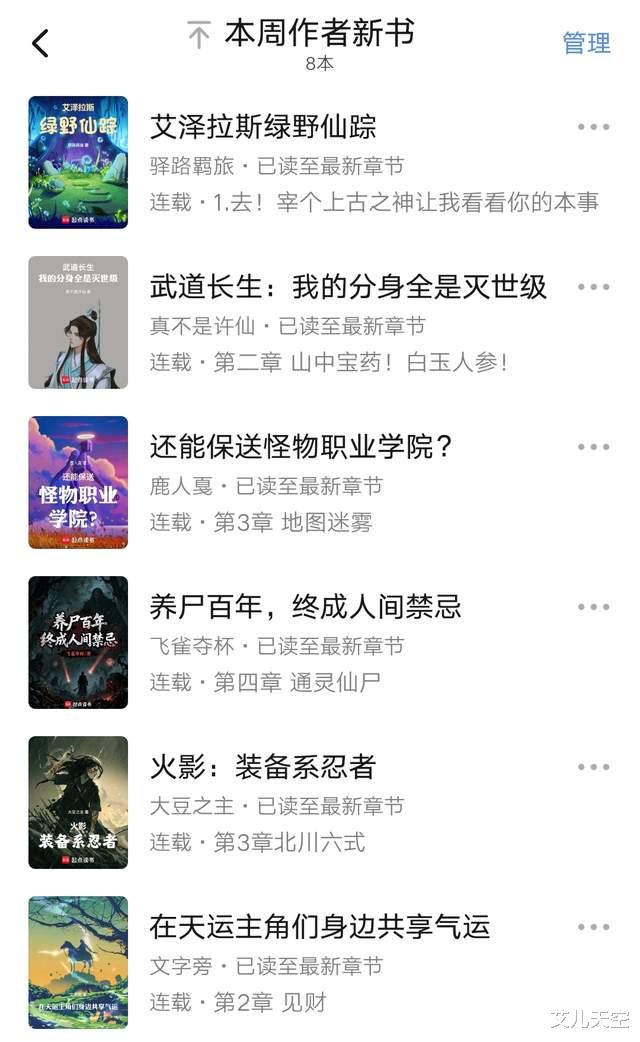Viewport: 640px width, 1042px height.
Task: Open the book 艾泽拉斯绿野仙踪
Action: point(262,127)
